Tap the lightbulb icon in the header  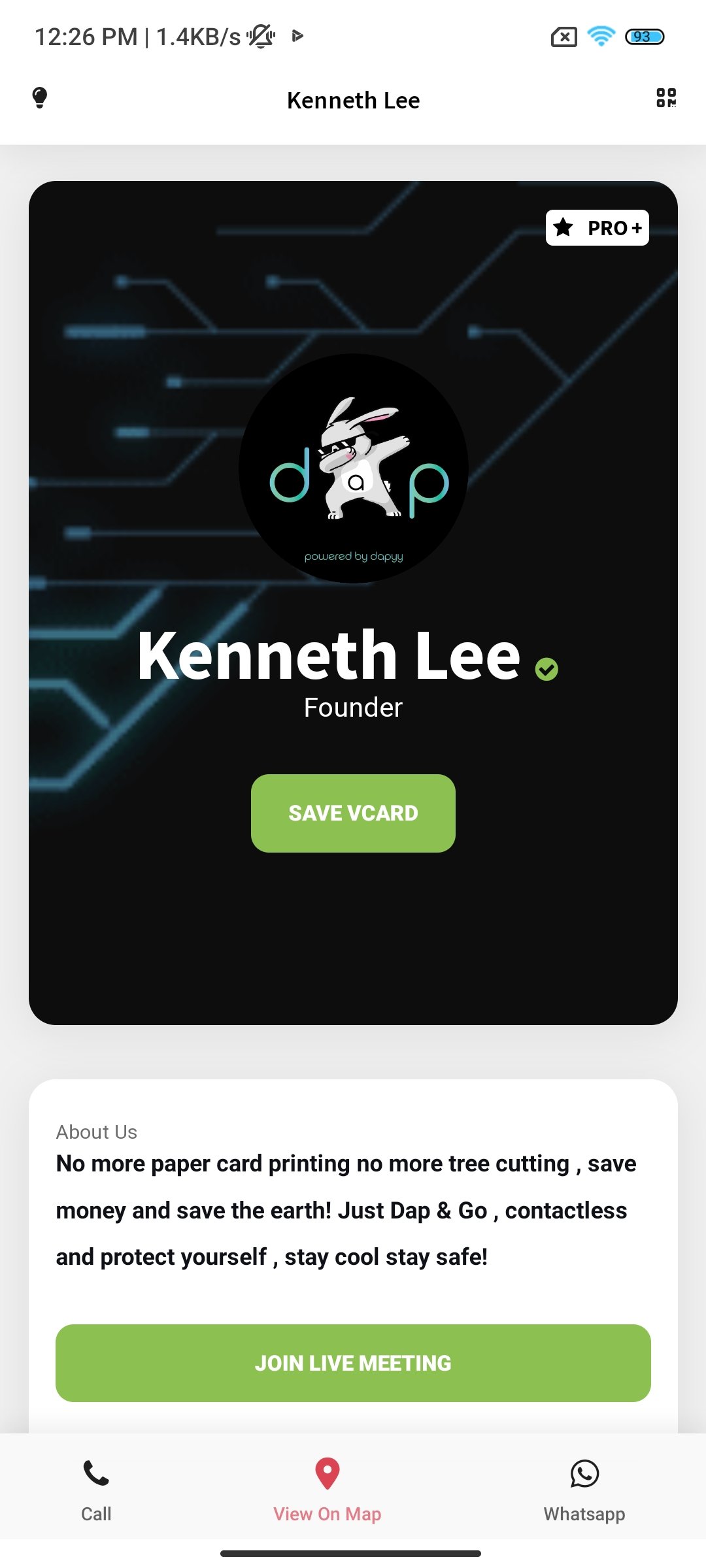click(40, 98)
